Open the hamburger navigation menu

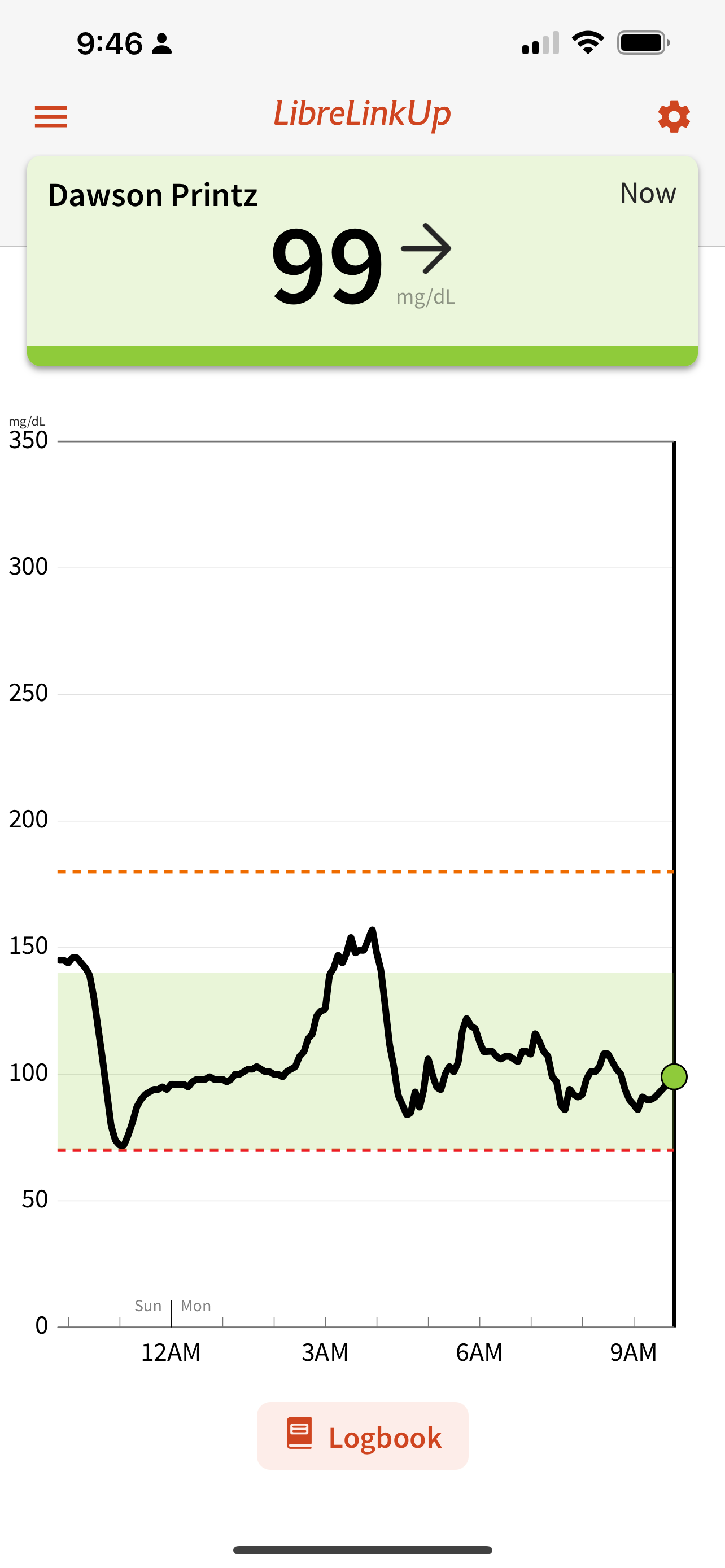click(x=50, y=116)
